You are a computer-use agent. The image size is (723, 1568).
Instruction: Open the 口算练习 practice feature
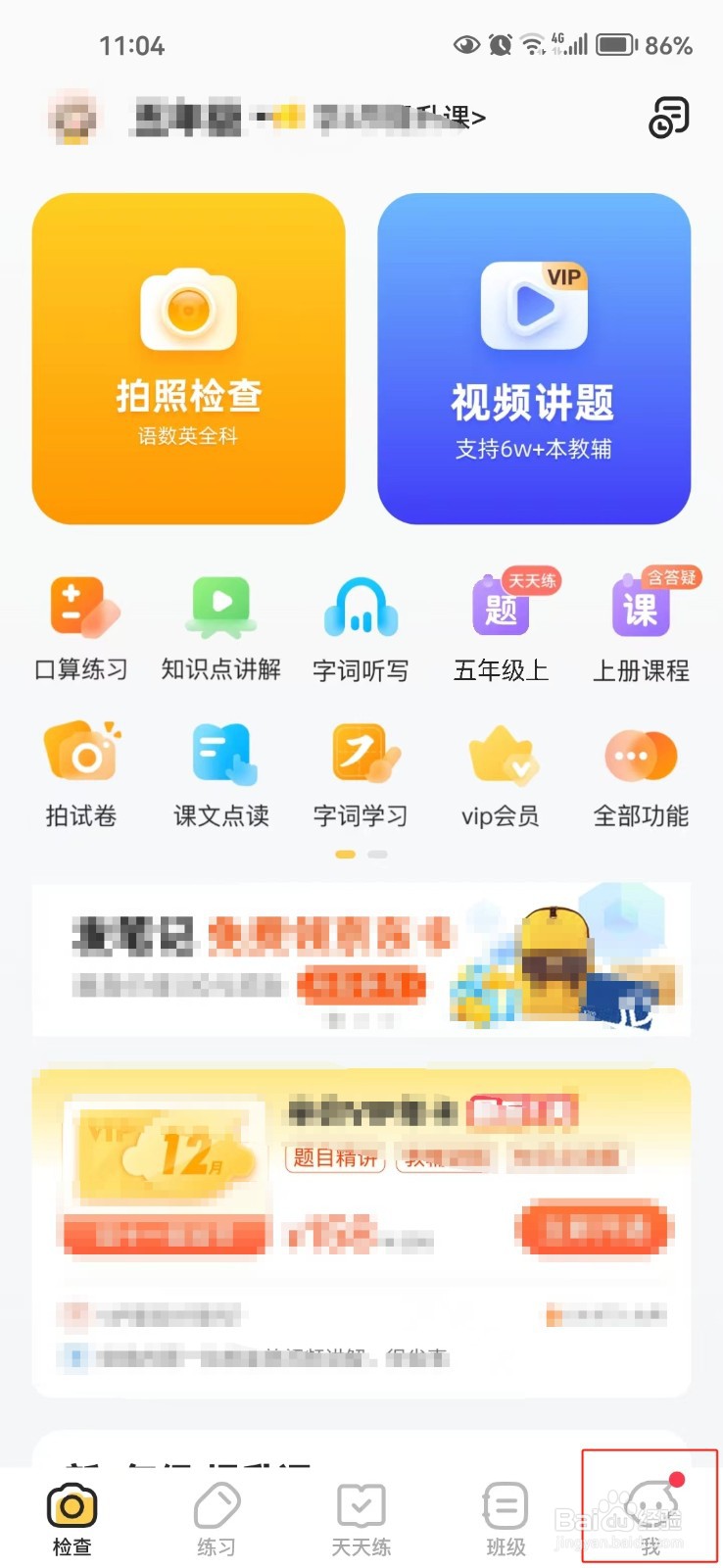point(81,627)
